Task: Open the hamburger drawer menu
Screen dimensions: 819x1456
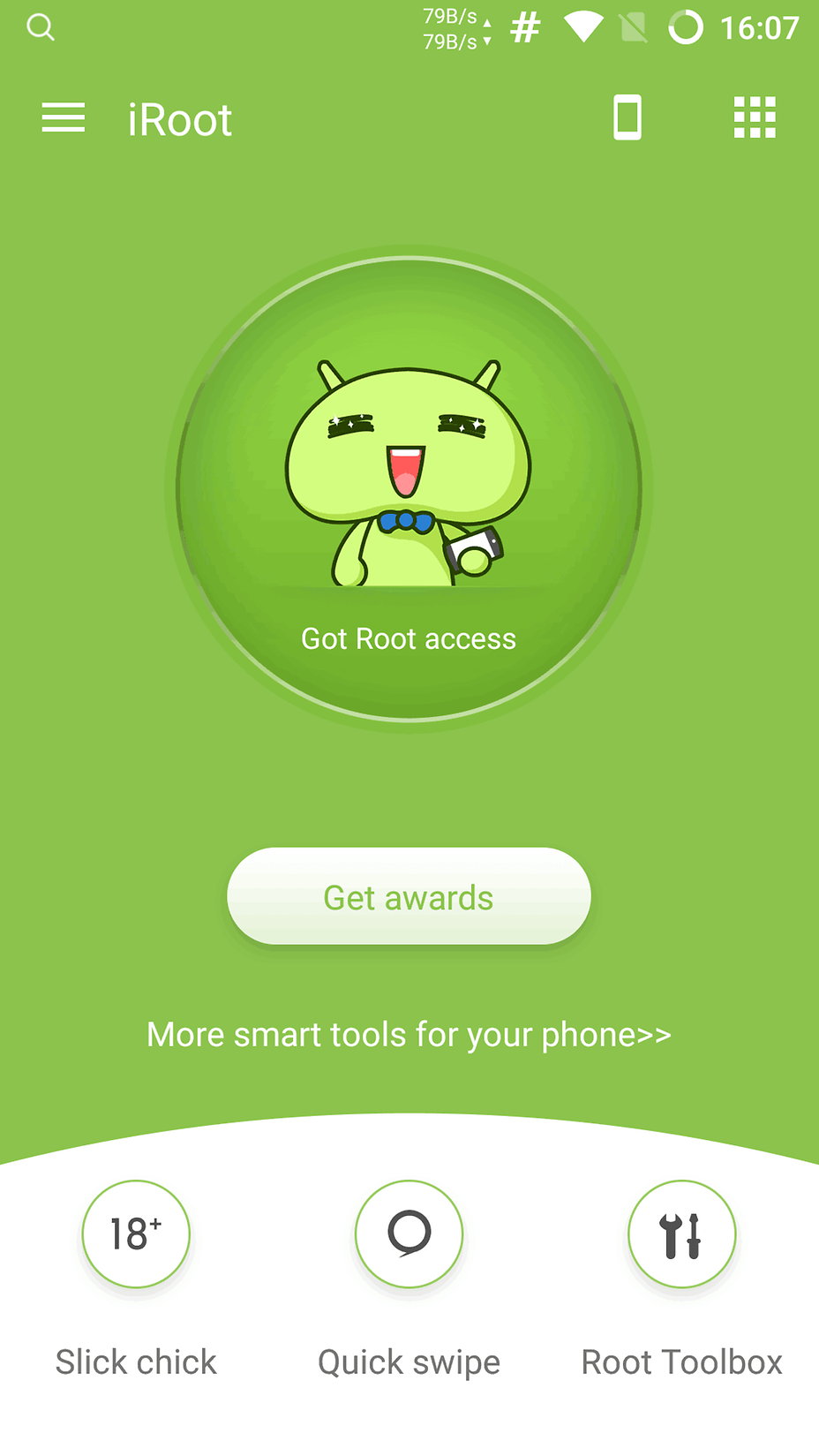Action: click(x=64, y=117)
